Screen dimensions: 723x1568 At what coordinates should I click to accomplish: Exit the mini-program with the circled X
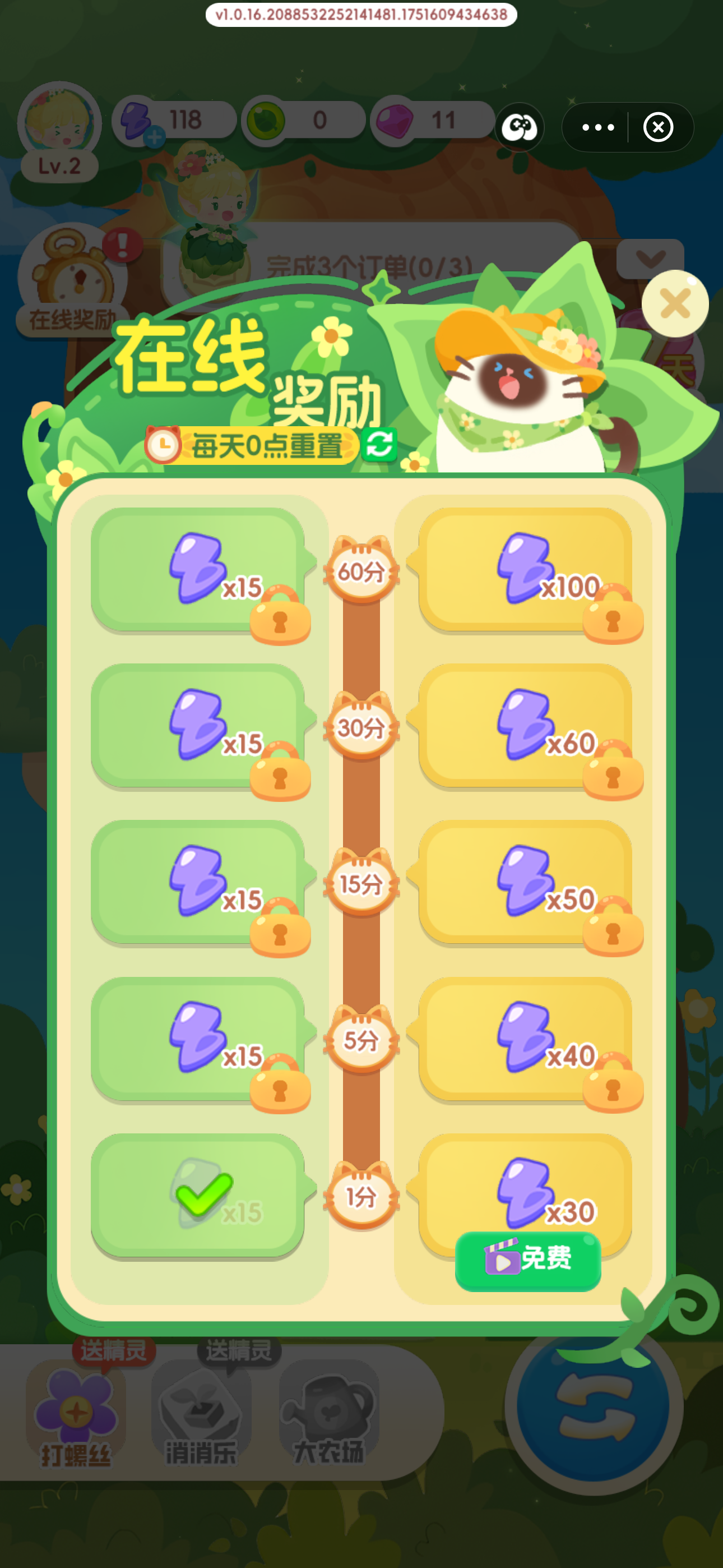tap(658, 127)
